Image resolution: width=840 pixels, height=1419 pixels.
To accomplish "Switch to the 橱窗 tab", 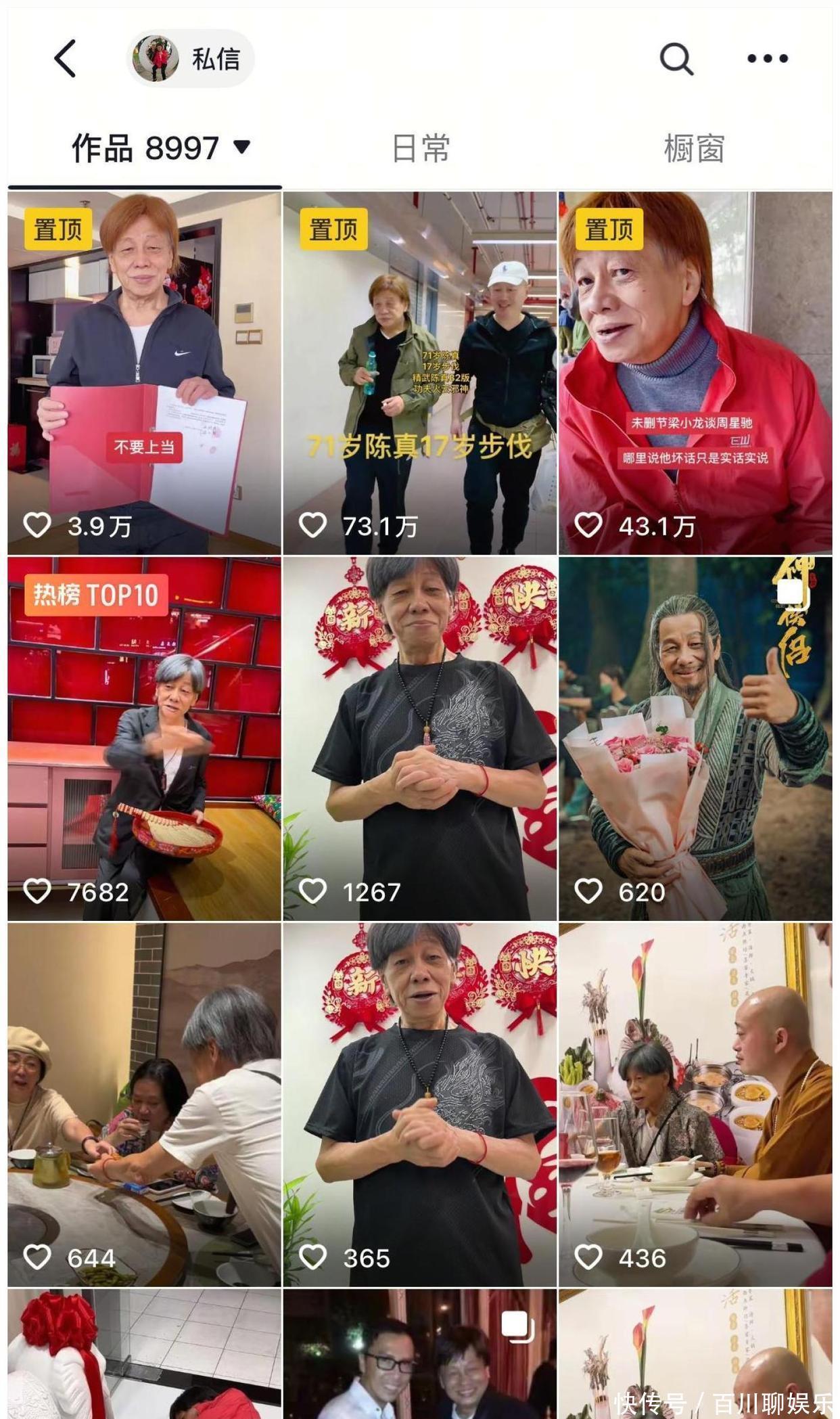I will (x=694, y=148).
